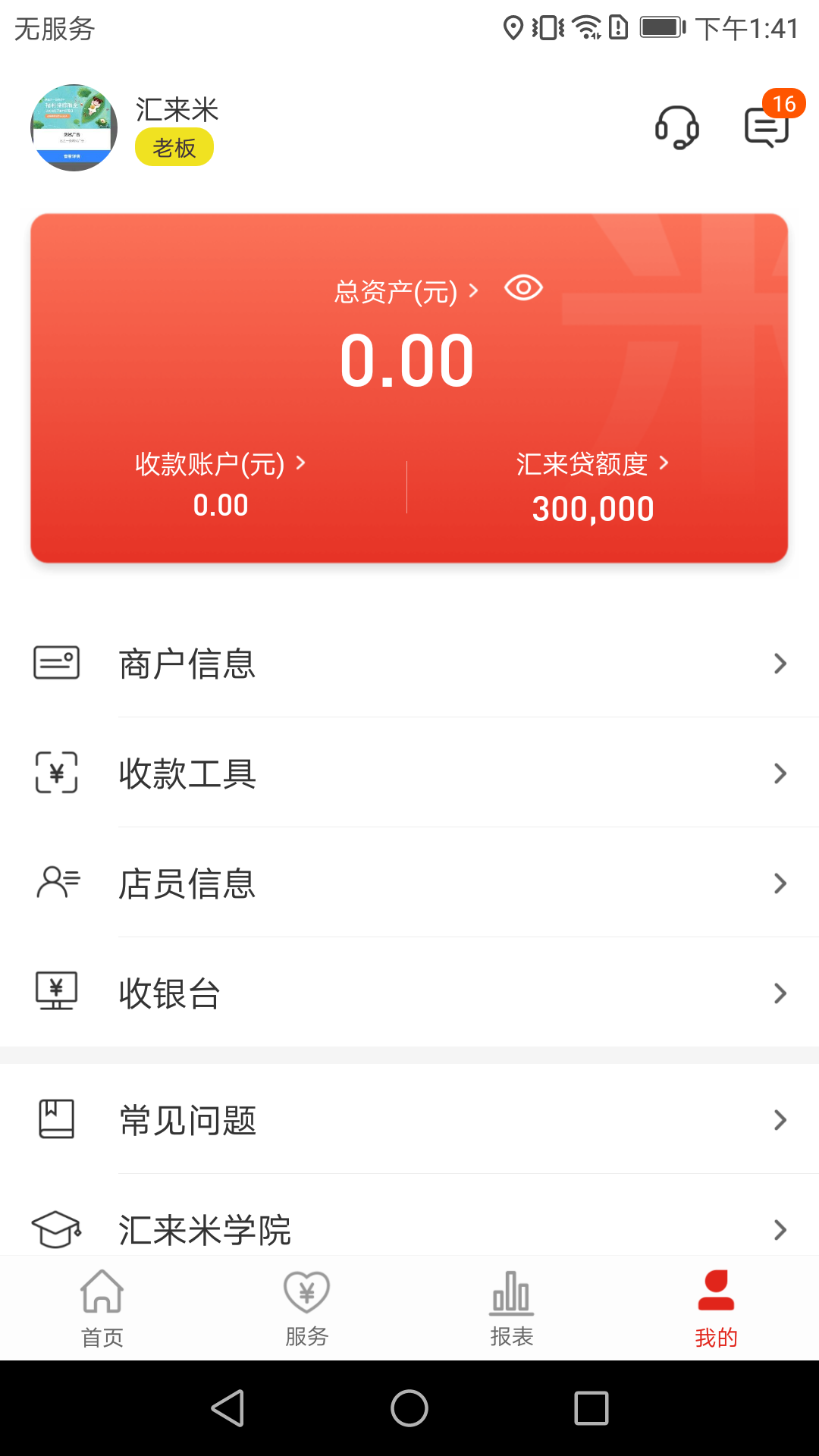Viewport: 819px width, 1456px height.
Task: Open 常见问题 FAQ
Action: tap(409, 1120)
